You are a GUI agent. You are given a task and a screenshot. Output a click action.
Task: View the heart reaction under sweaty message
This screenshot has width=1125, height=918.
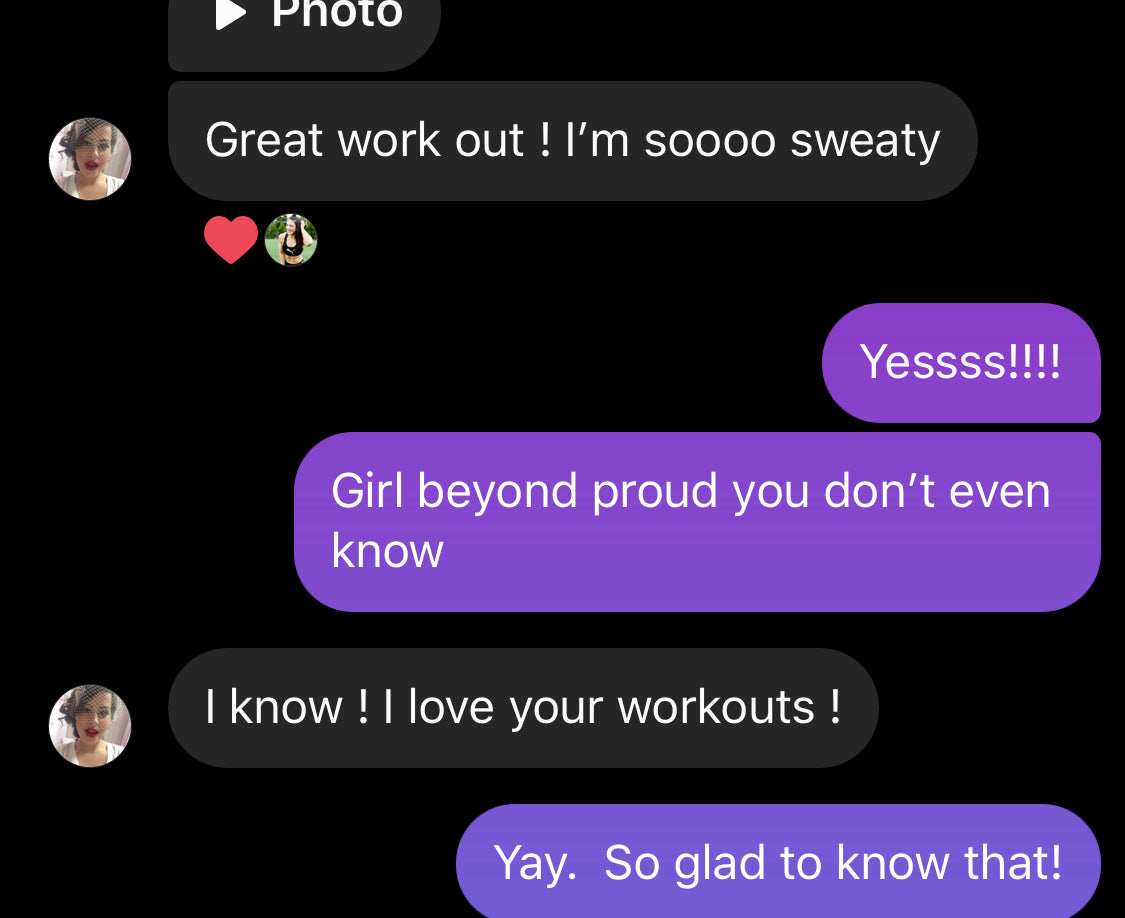tap(230, 240)
